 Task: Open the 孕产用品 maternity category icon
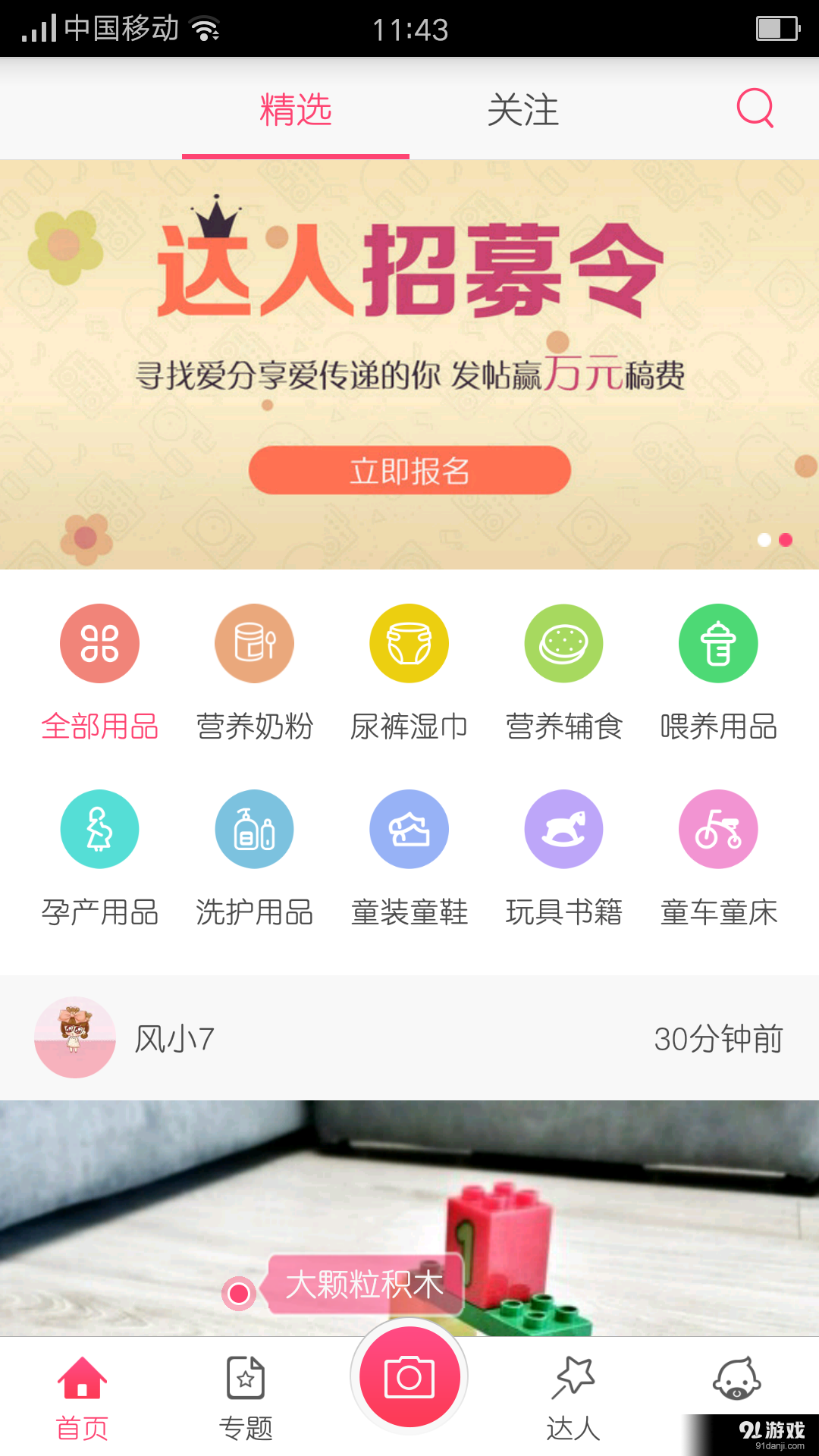[x=99, y=829]
